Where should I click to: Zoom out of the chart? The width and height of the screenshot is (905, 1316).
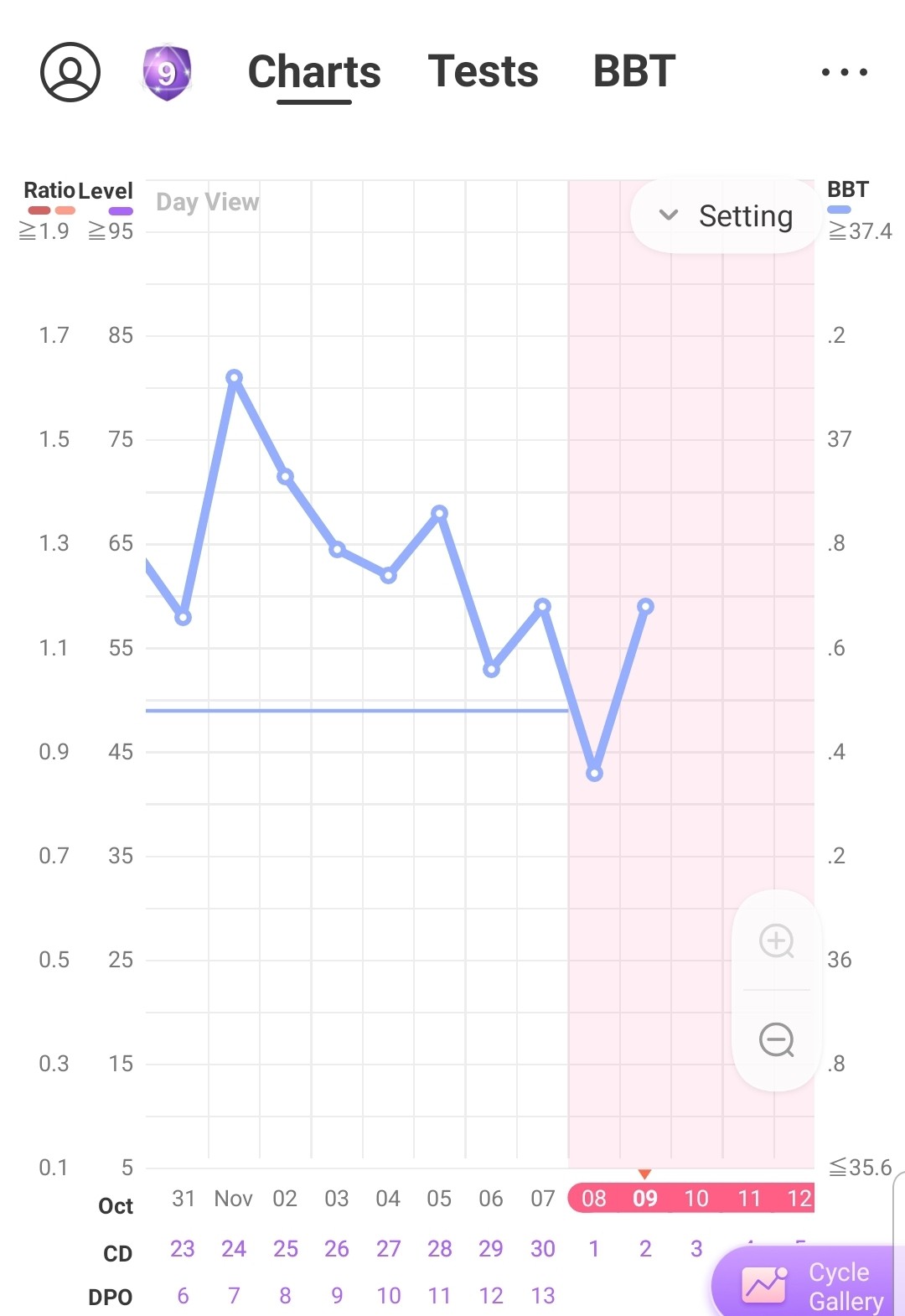click(x=777, y=1040)
